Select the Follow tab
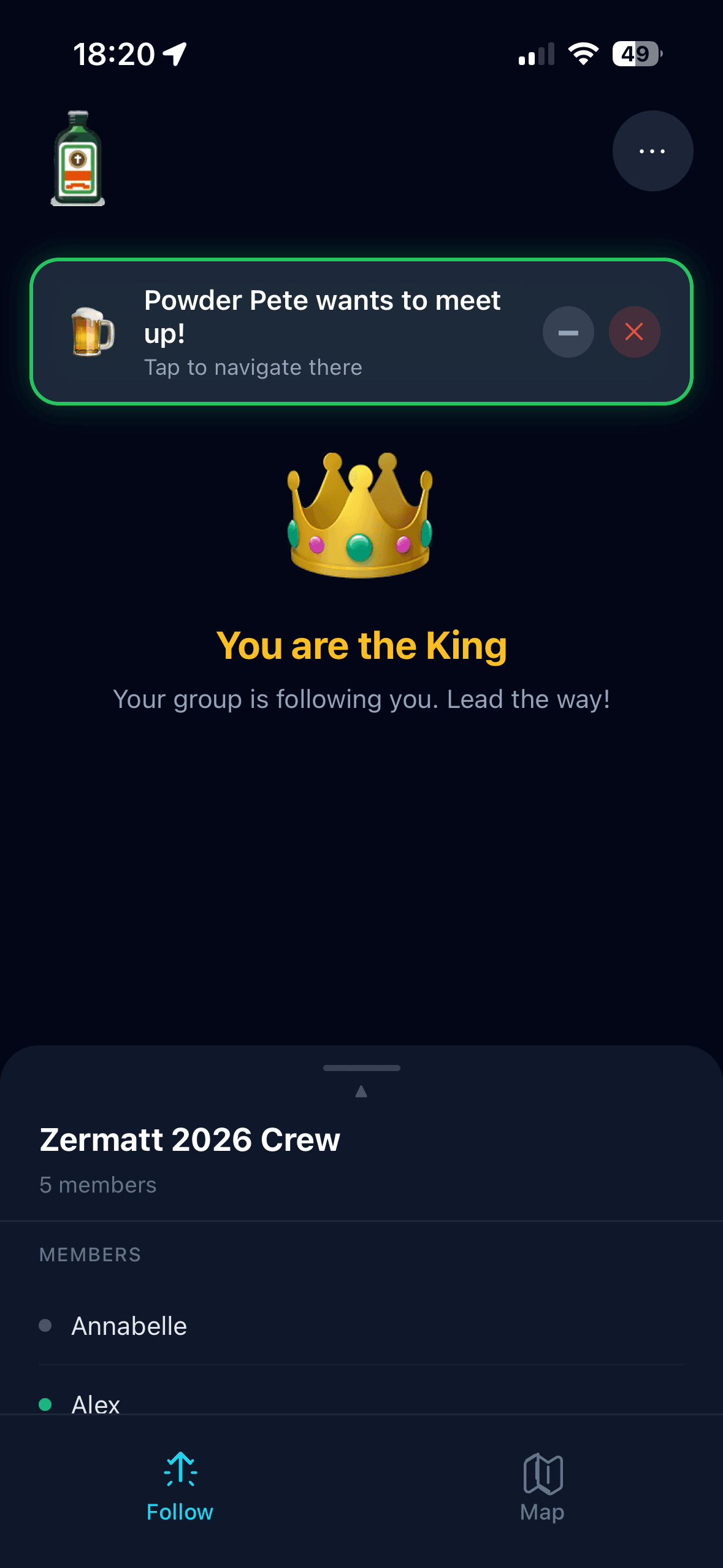Viewport: 723px width, 1568px height. pyautogui.click(x=180, y=1491)
